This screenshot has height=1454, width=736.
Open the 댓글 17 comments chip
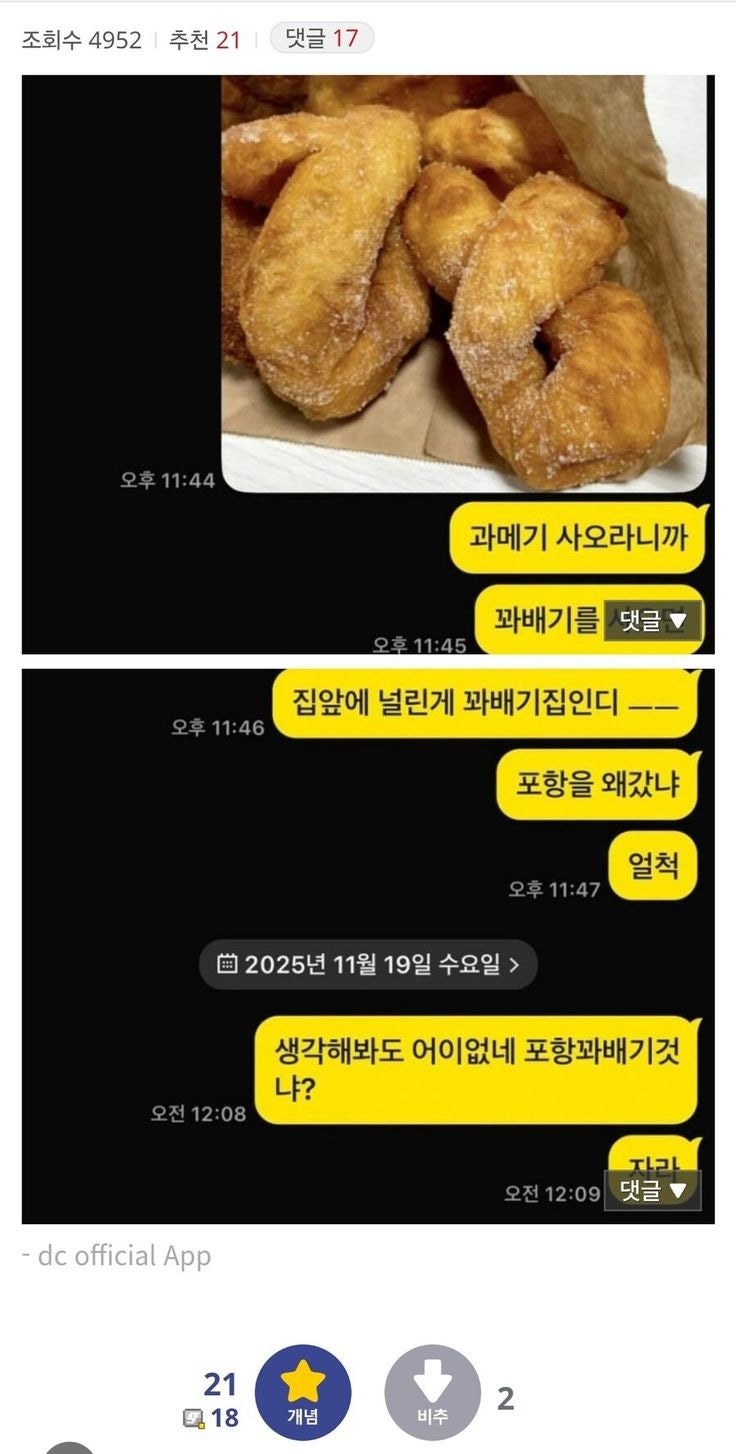point(321,39)
